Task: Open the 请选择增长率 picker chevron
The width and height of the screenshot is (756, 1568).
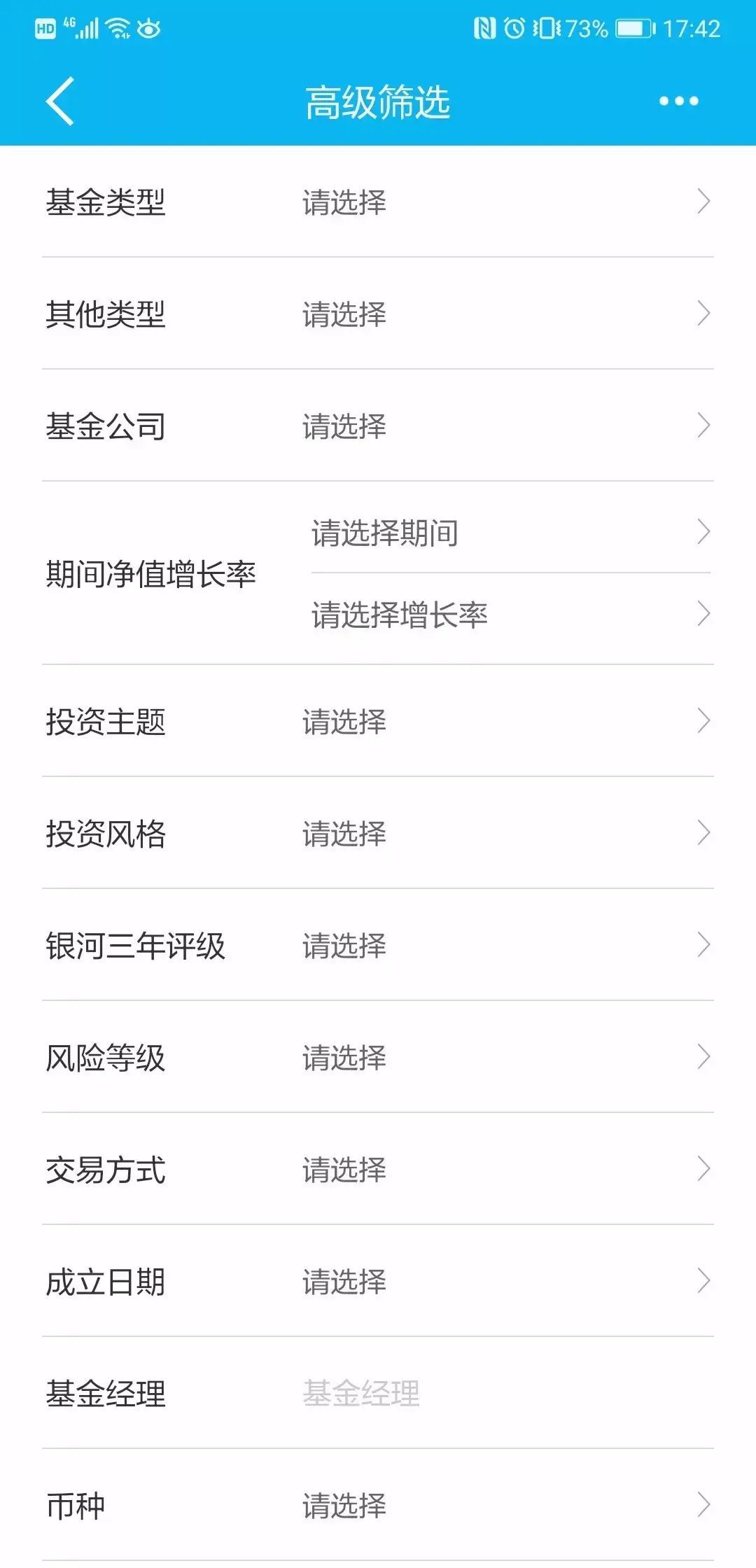Action: tap(706, 616)
